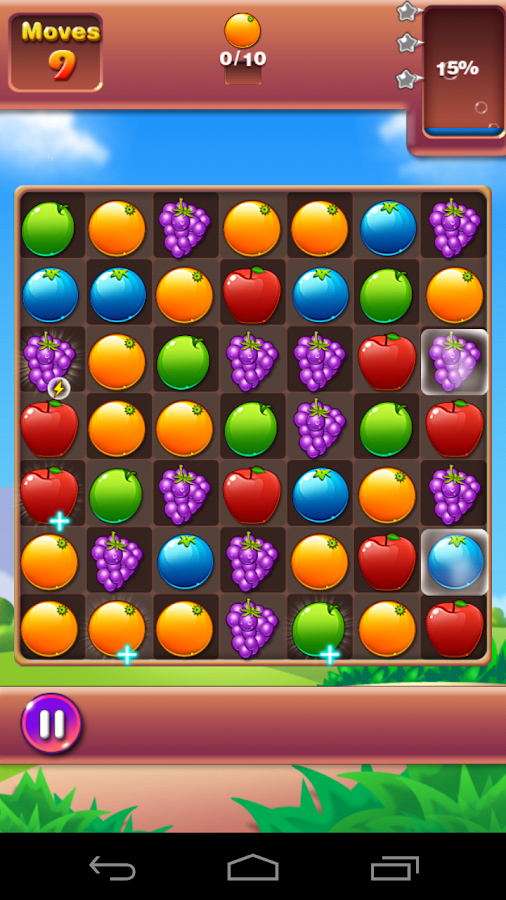The width and height of the screenshot is (506, 900).
Task: Tap the grape with lightning bolt badge
Action: (x=49, y=362)
